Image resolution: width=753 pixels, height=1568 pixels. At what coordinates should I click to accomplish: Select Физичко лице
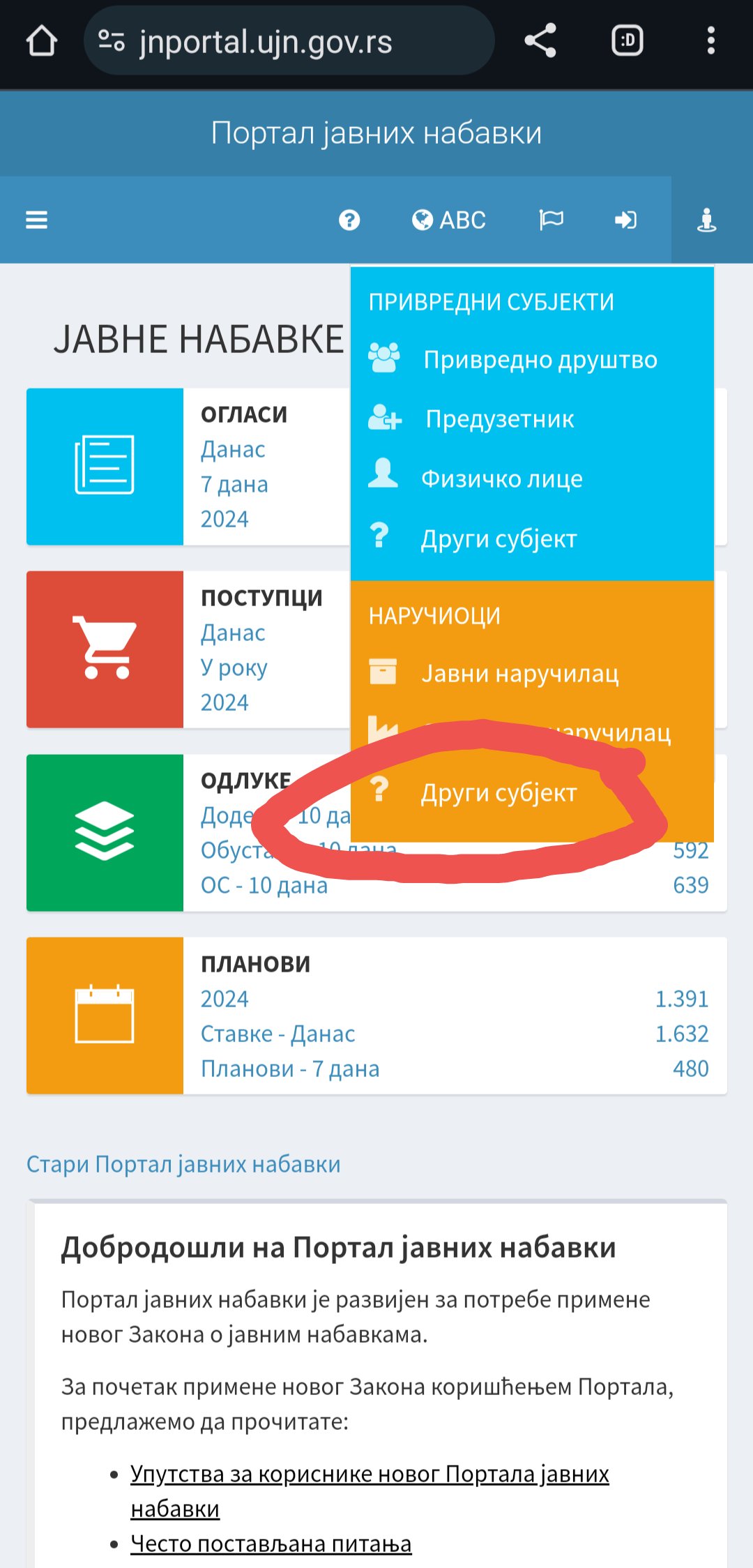[x=501, y=479]
